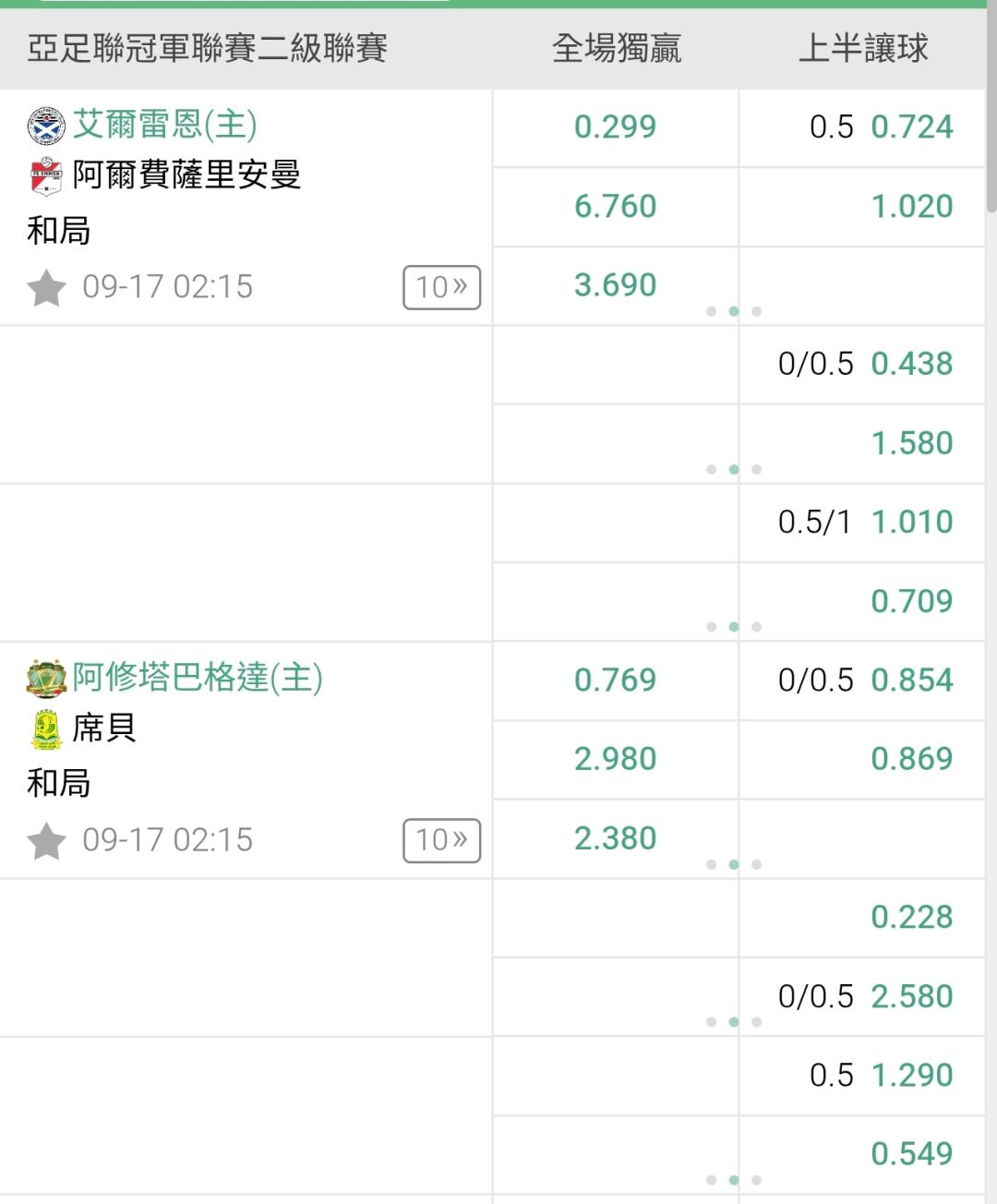Viewport: 997px width, 1204px height.
Task: Pick handicap 0.5/1 at 1.010
Action: tap(862, 523)
